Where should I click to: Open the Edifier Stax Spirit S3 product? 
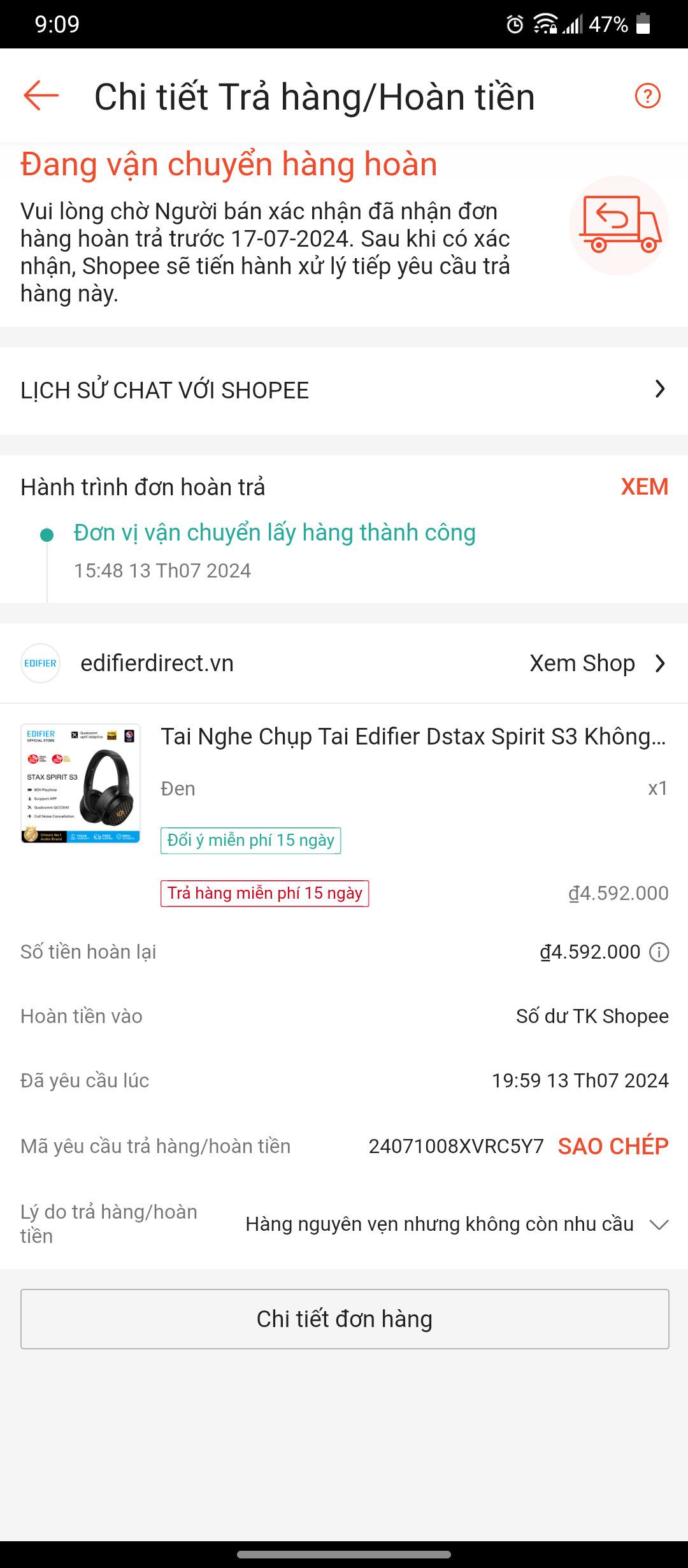413,737
